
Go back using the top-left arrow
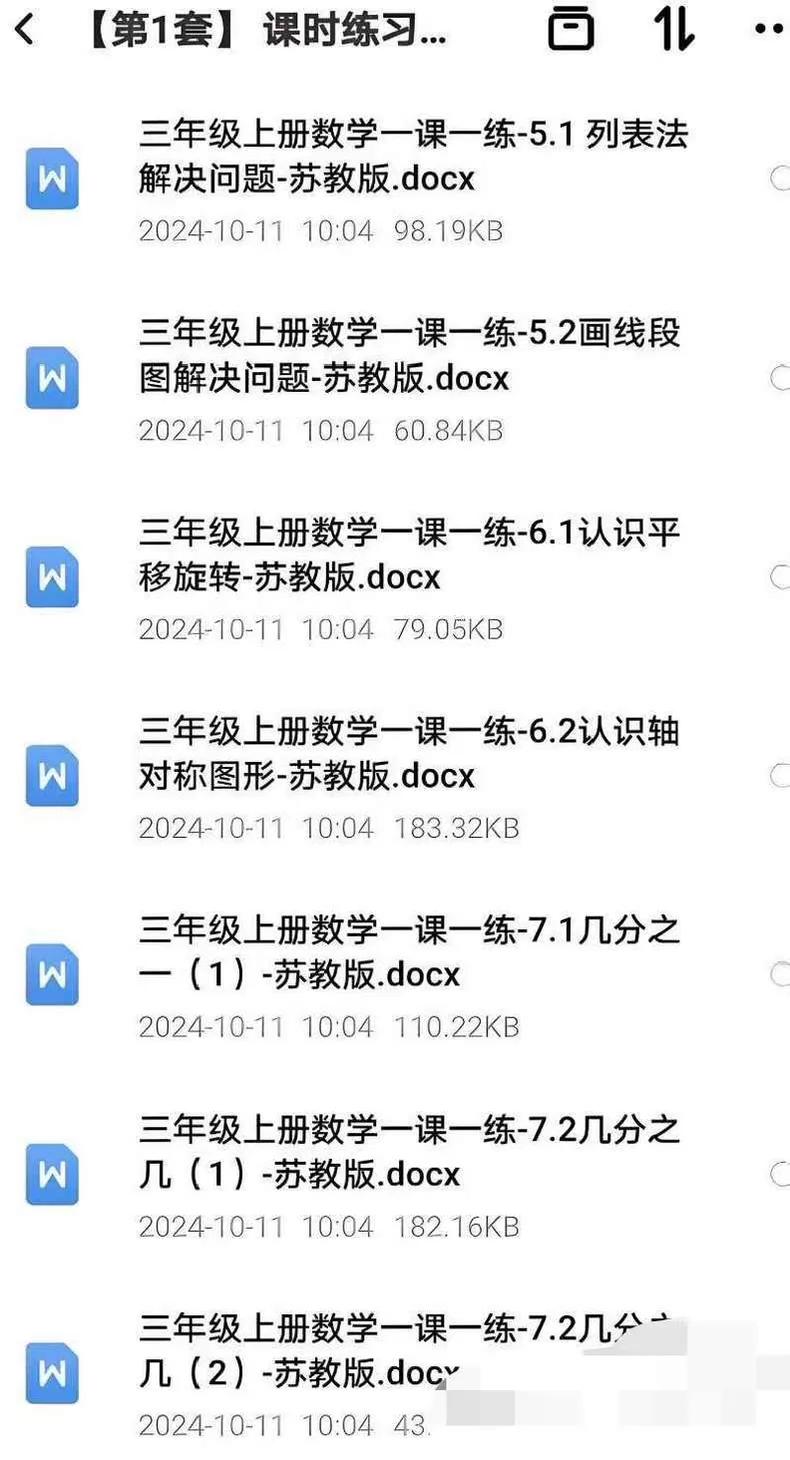tap(26, 29)
